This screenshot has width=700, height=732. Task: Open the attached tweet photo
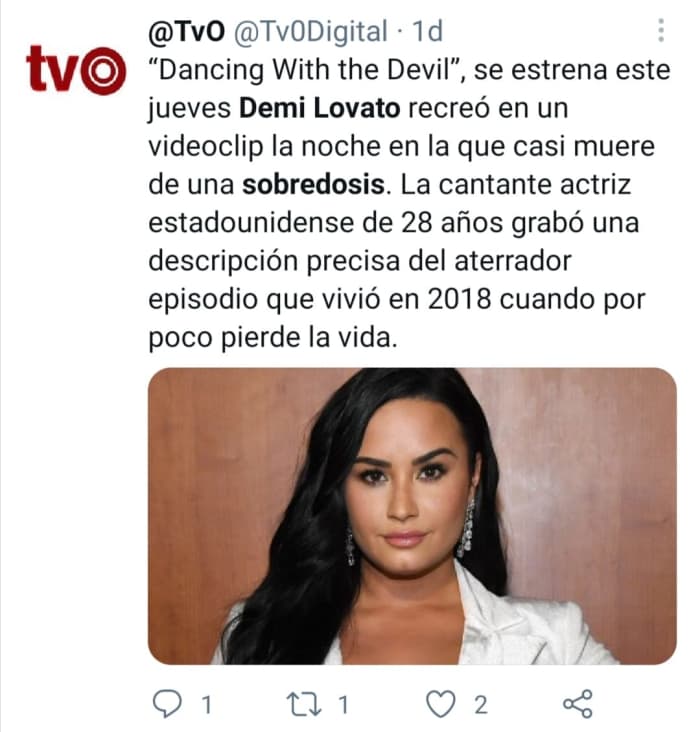(412, 516)
